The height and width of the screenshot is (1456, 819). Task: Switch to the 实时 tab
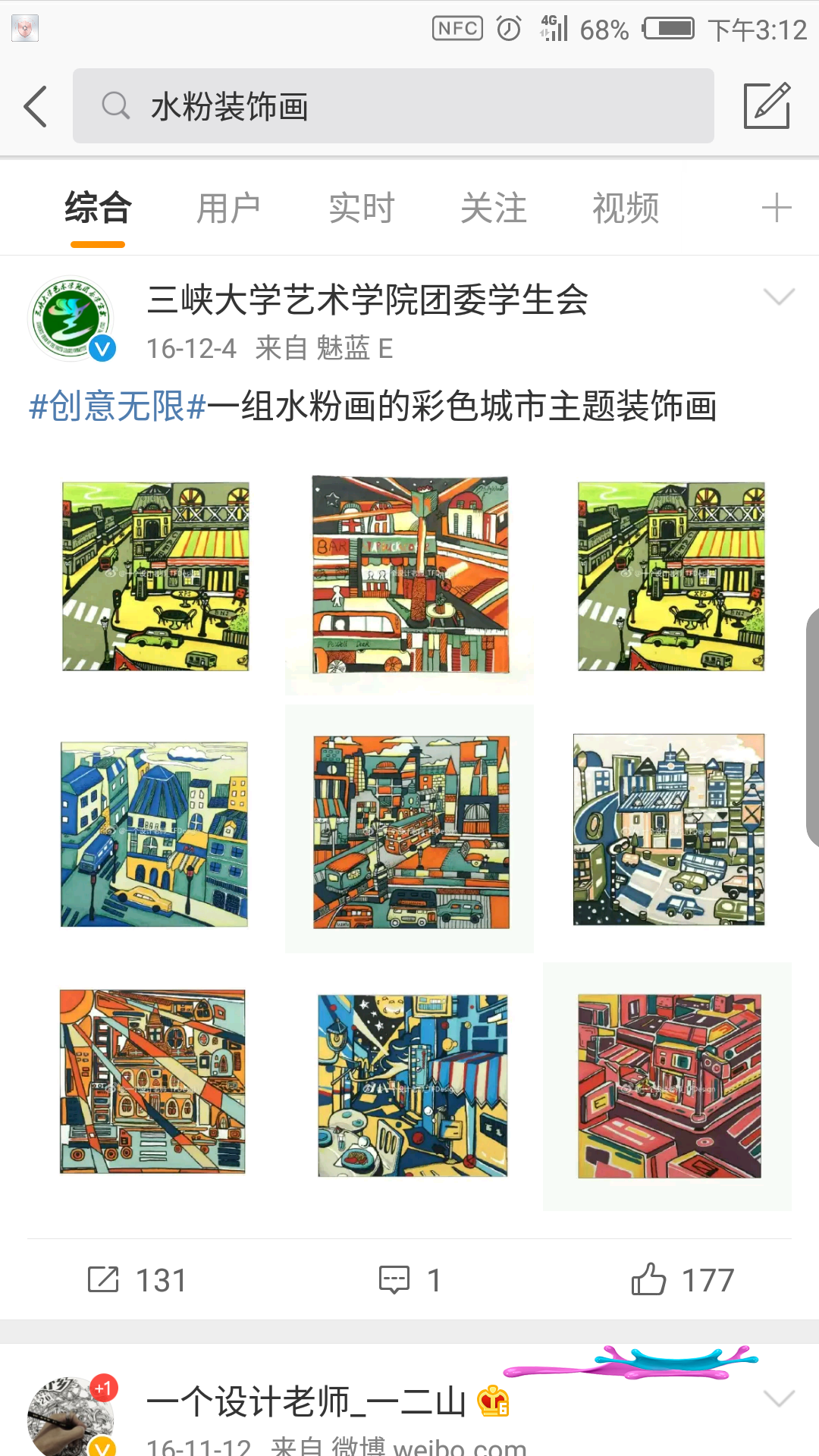click(x=361, y=209)
